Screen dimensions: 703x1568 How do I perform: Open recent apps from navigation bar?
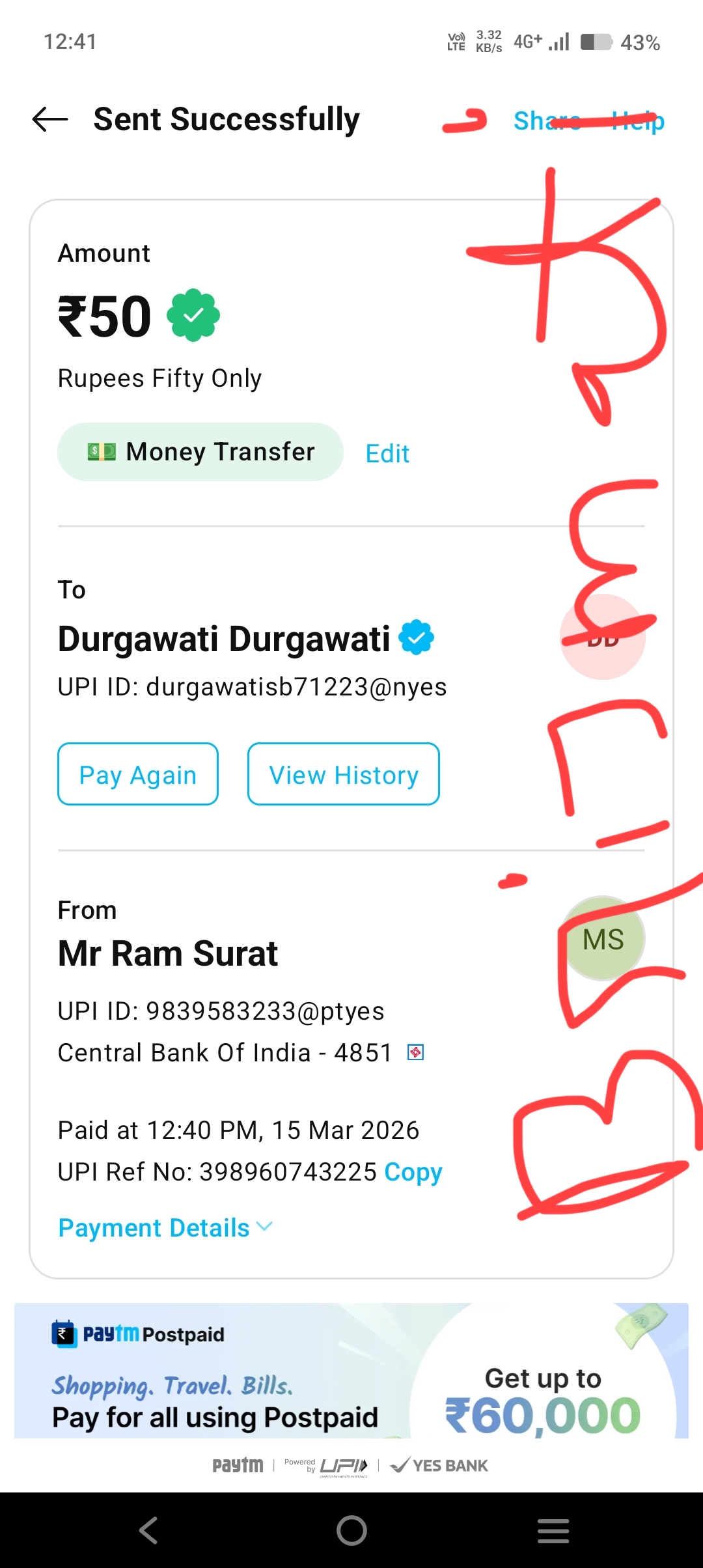click(553, 1530)
